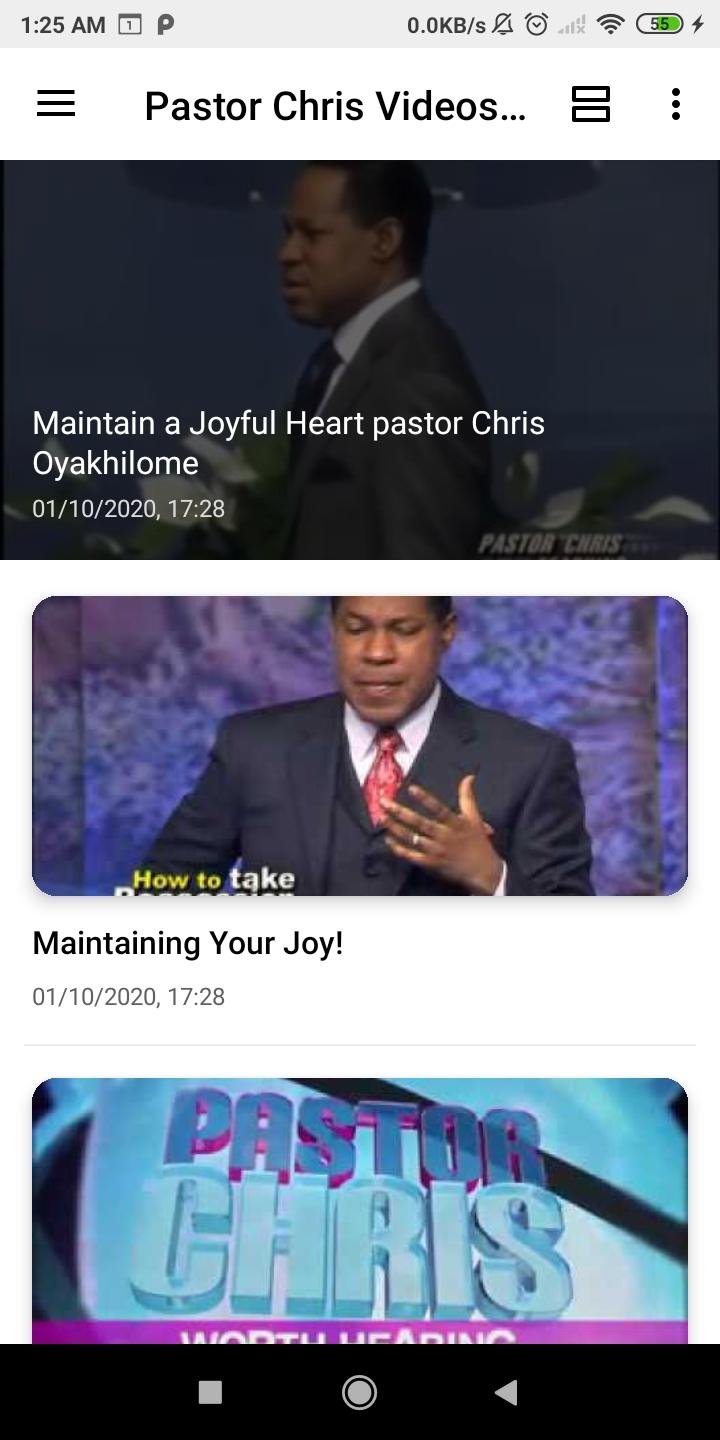
Task: Open the Pastor Chris Worth Hearing video
Action: [x=360, y=1210]
